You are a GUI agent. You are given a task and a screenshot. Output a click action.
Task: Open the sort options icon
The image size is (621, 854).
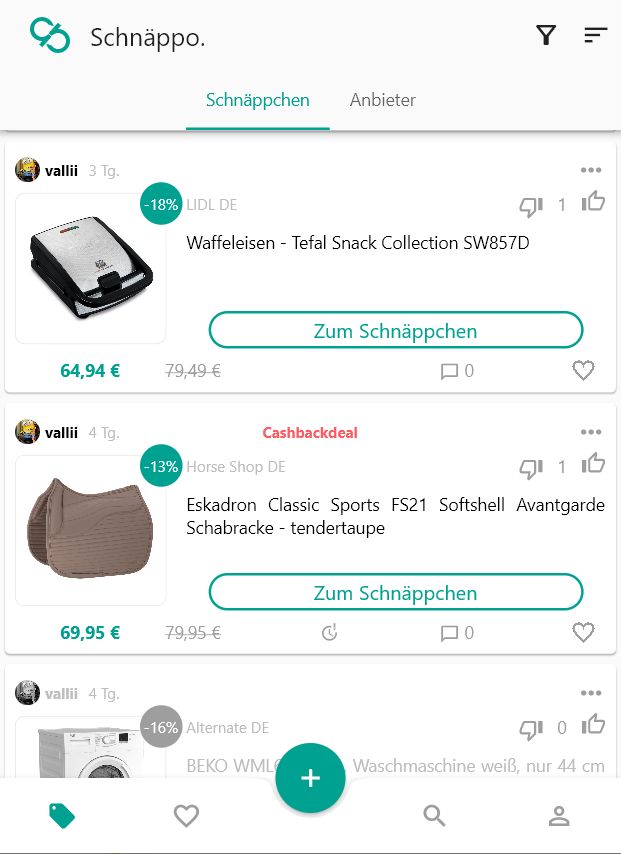(x=595, y=36)
